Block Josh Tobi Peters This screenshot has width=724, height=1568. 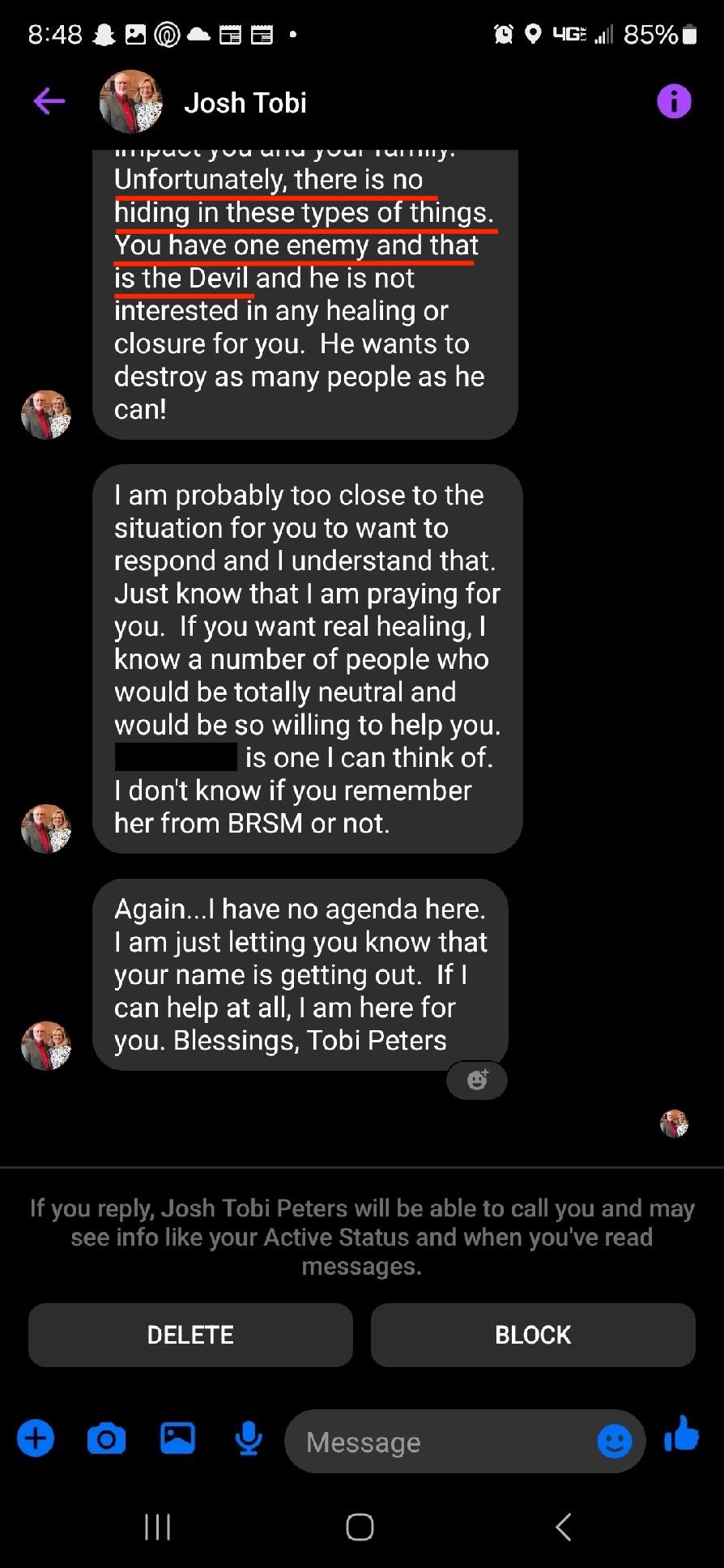(533, 1335)
